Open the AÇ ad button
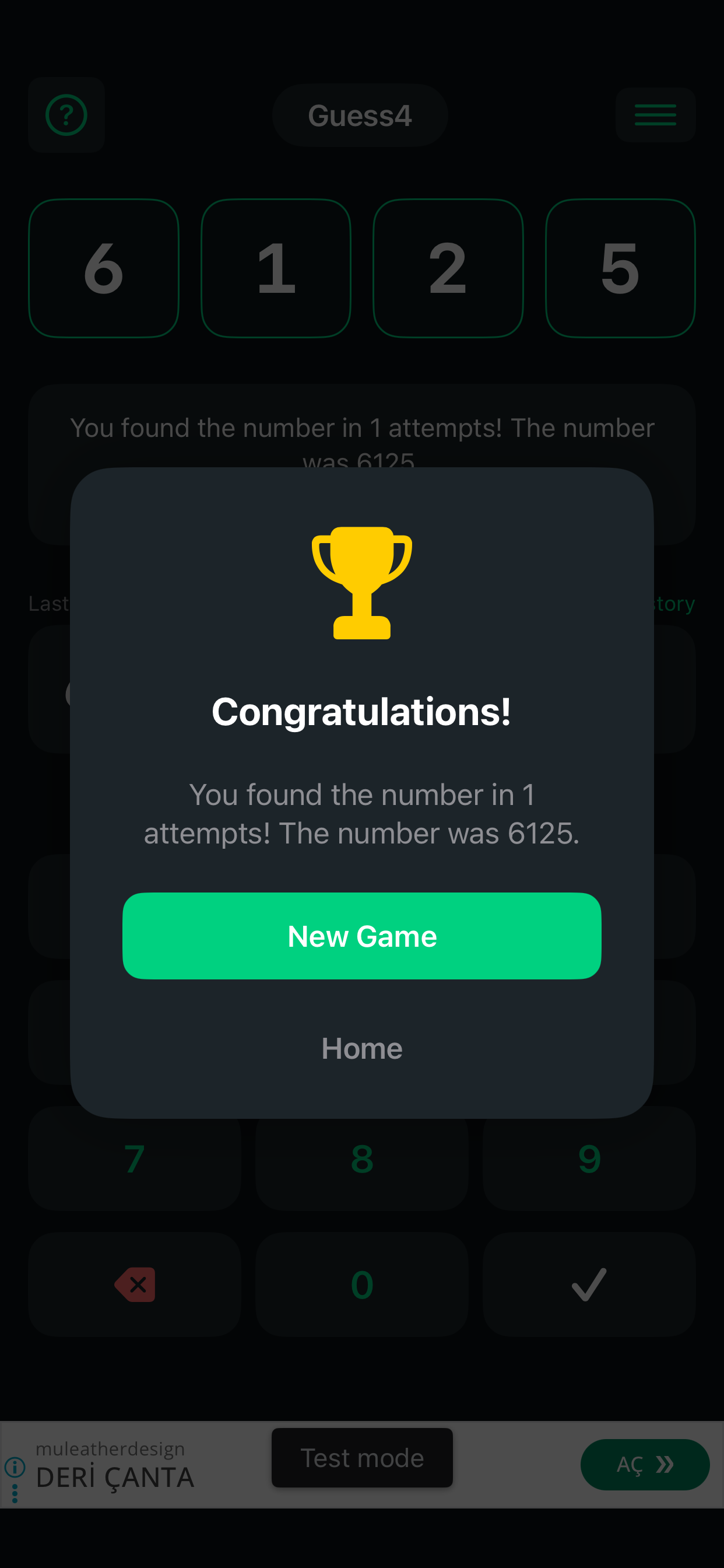The image size is (724, 1568). [x=644, y=1465]
